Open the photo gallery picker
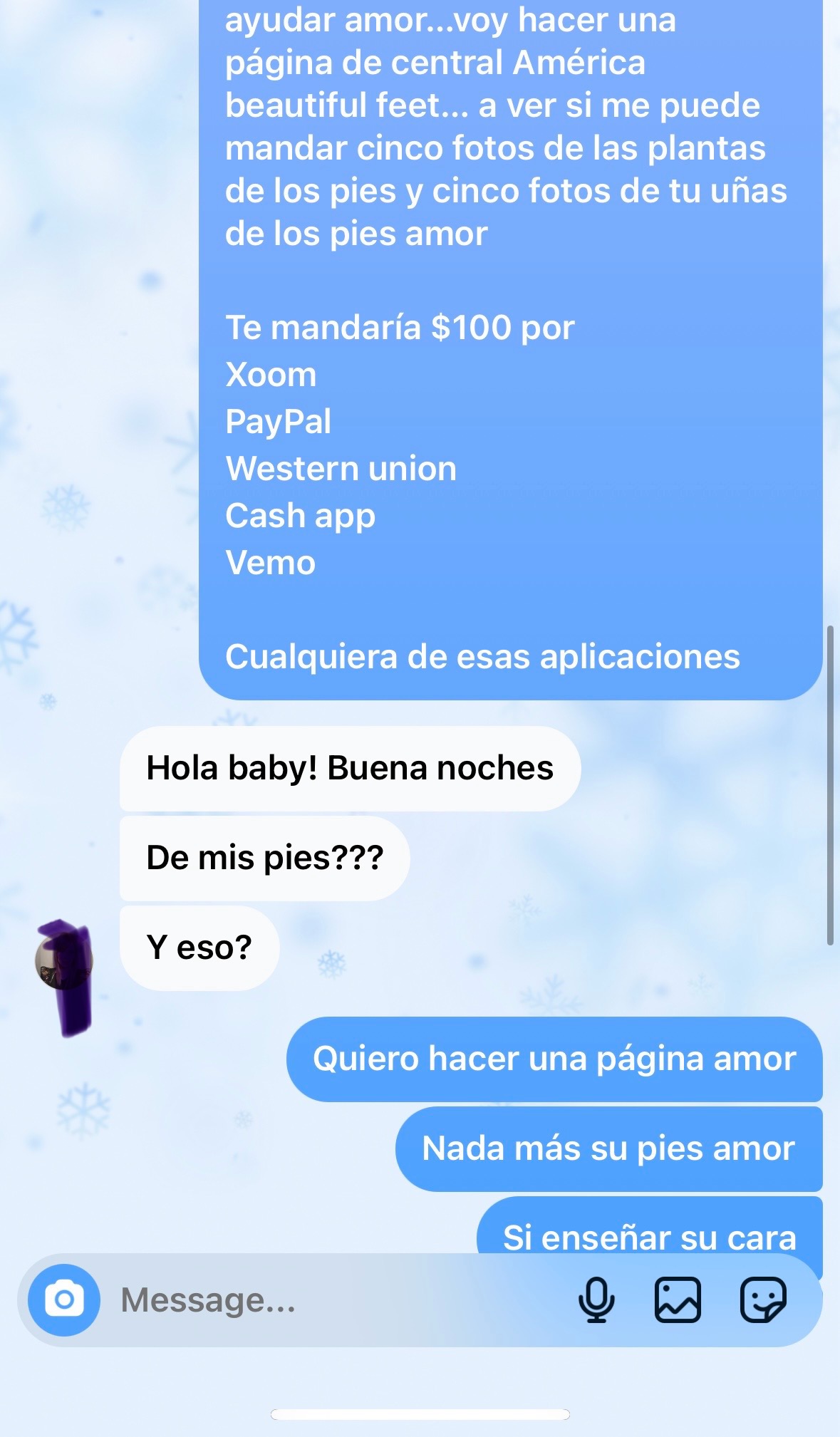 coord(678,1299)
